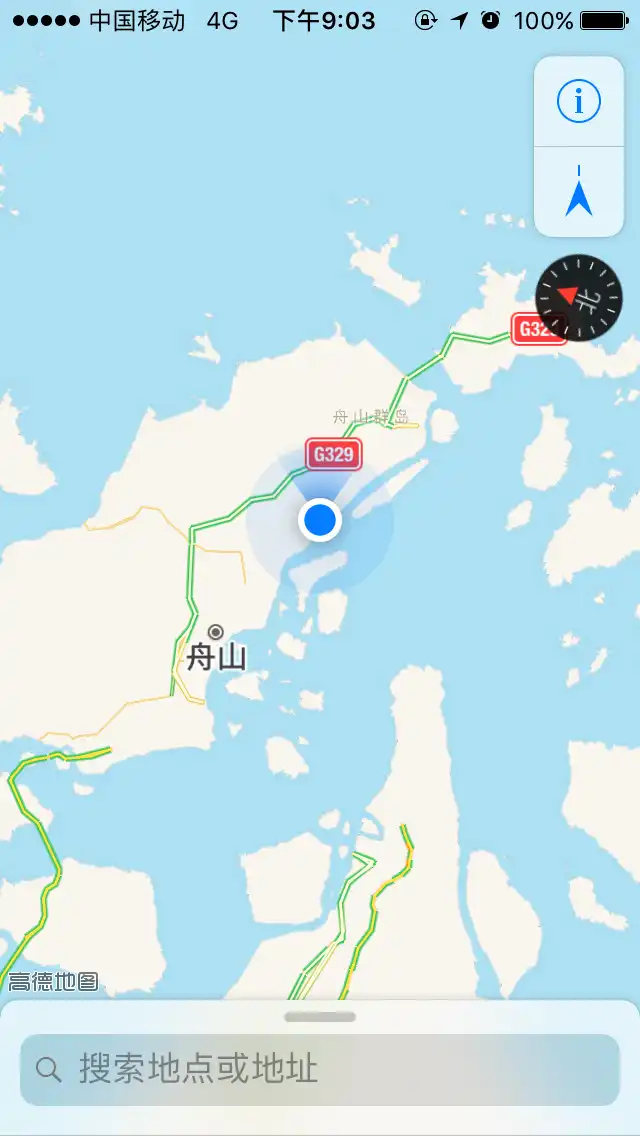This screenshot has width=640, height=1136.
Task: Tap the blue current location dot
Action: 320,520
